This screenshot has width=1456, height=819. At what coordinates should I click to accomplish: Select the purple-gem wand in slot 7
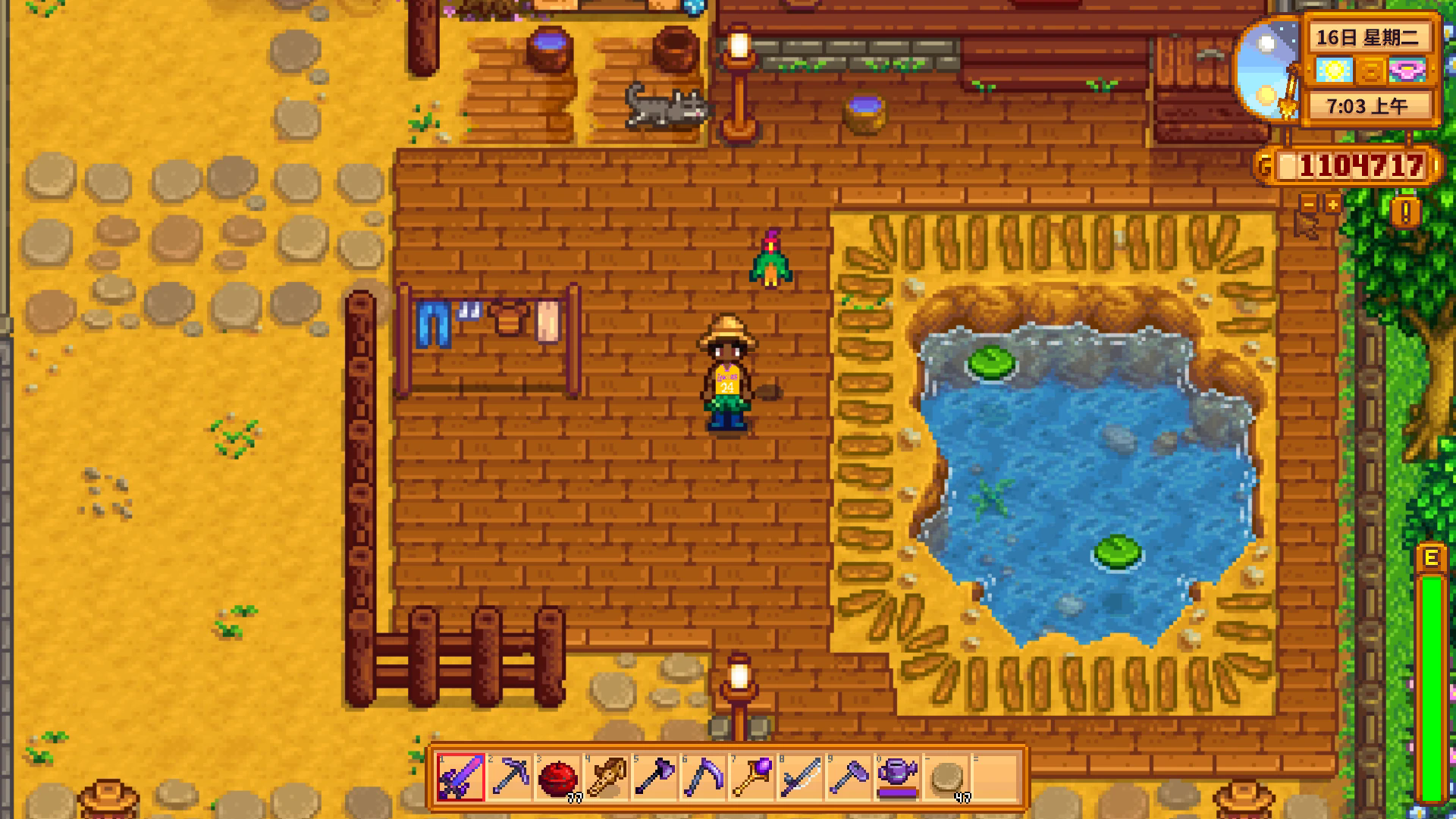(752, 777)
